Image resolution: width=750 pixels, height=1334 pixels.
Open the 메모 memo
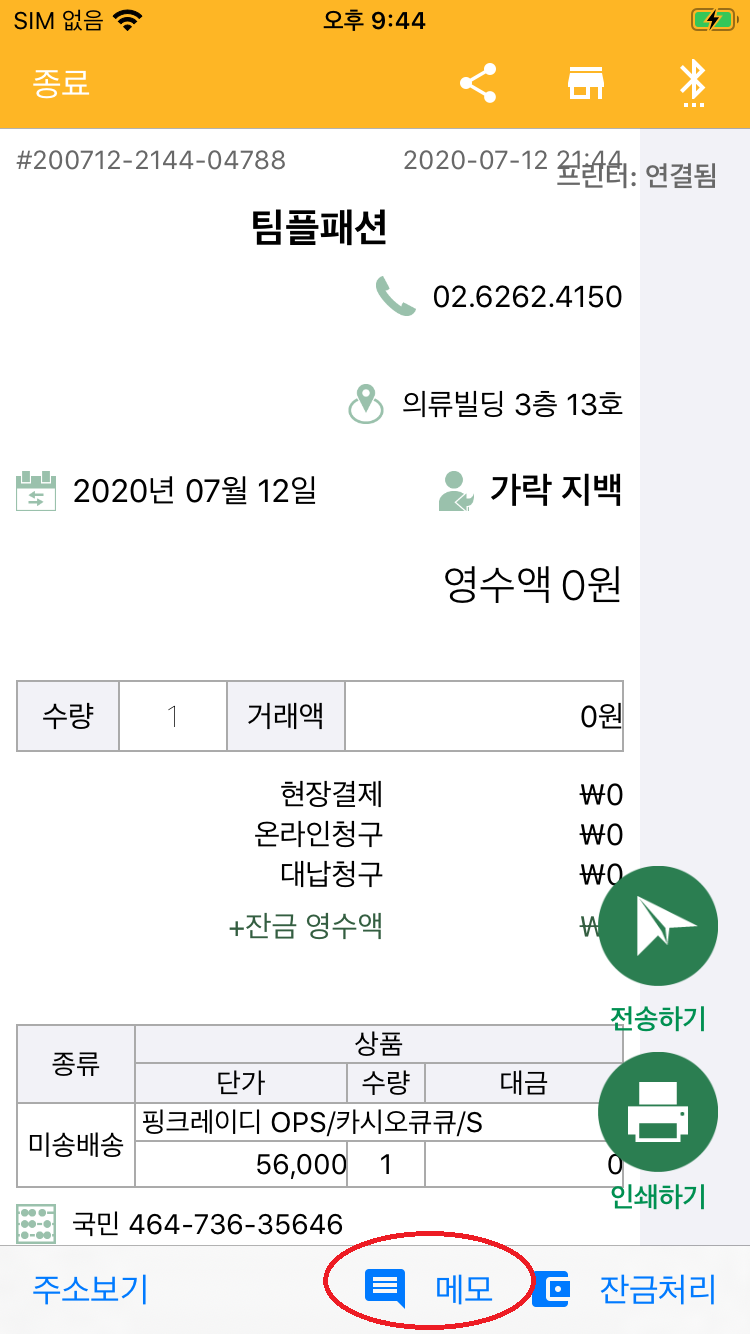430,1289
